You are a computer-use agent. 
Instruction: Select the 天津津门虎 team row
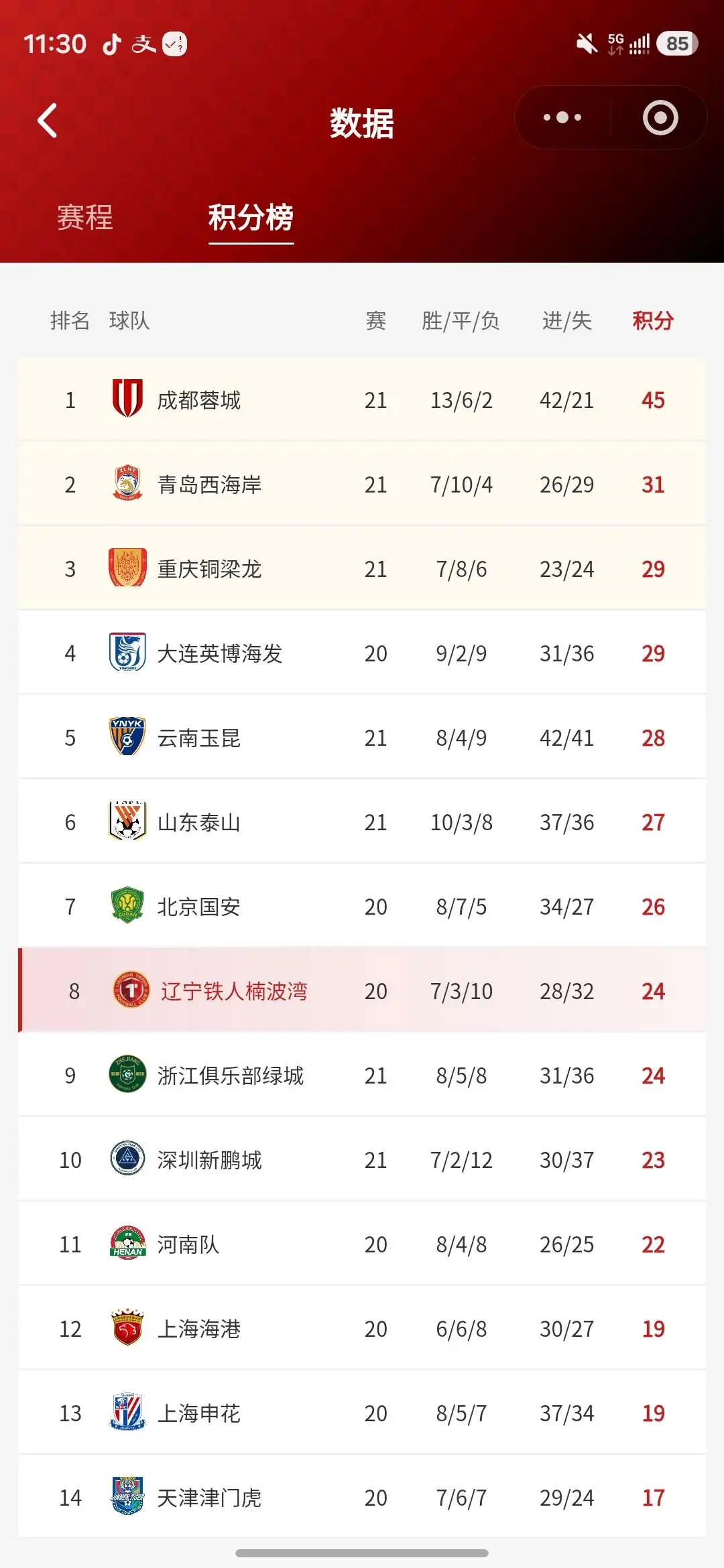point(362,1496)
